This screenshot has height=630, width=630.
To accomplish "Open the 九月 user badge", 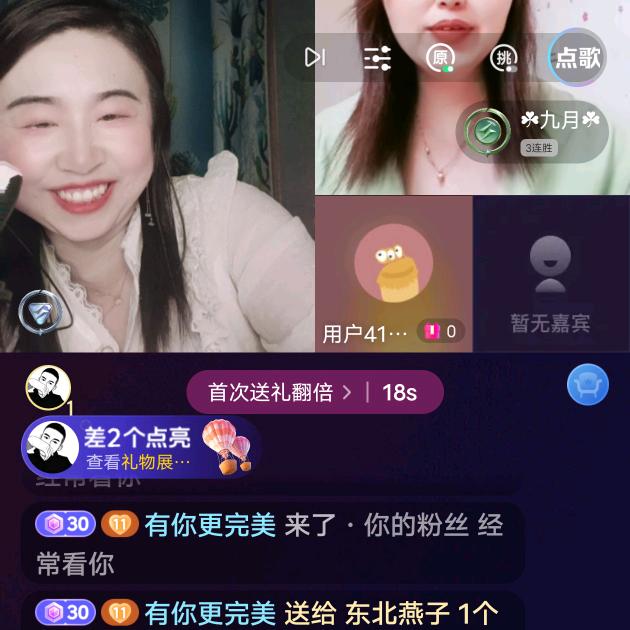I will point(533,131).
